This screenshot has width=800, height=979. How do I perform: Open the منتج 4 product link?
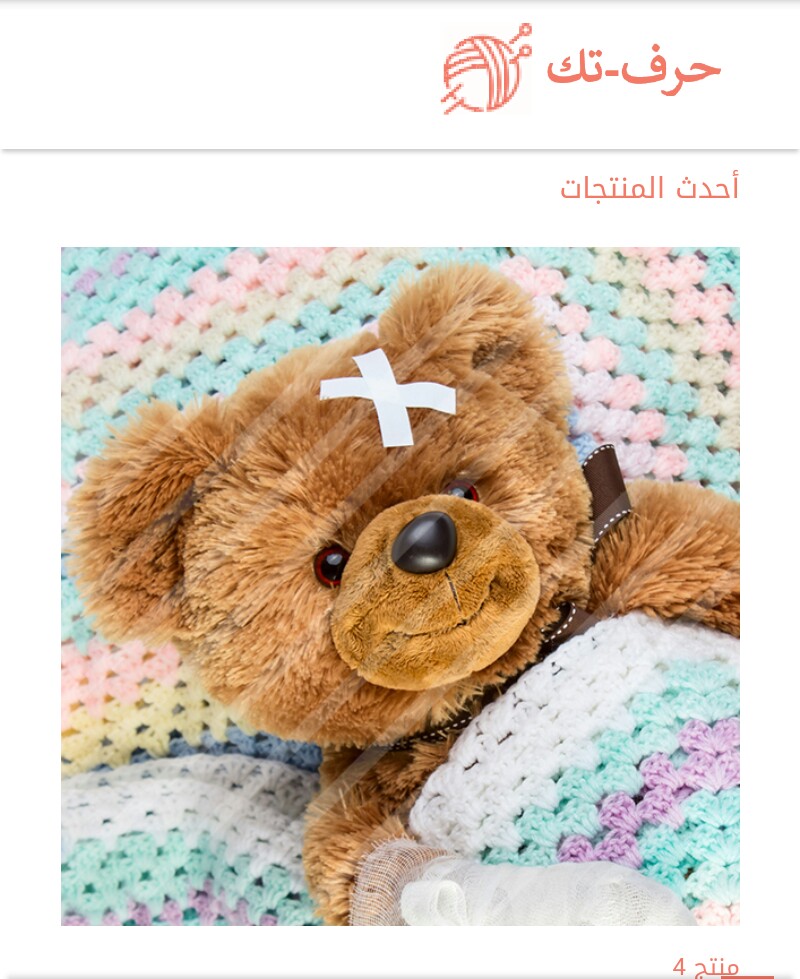[x=706, y=966]
